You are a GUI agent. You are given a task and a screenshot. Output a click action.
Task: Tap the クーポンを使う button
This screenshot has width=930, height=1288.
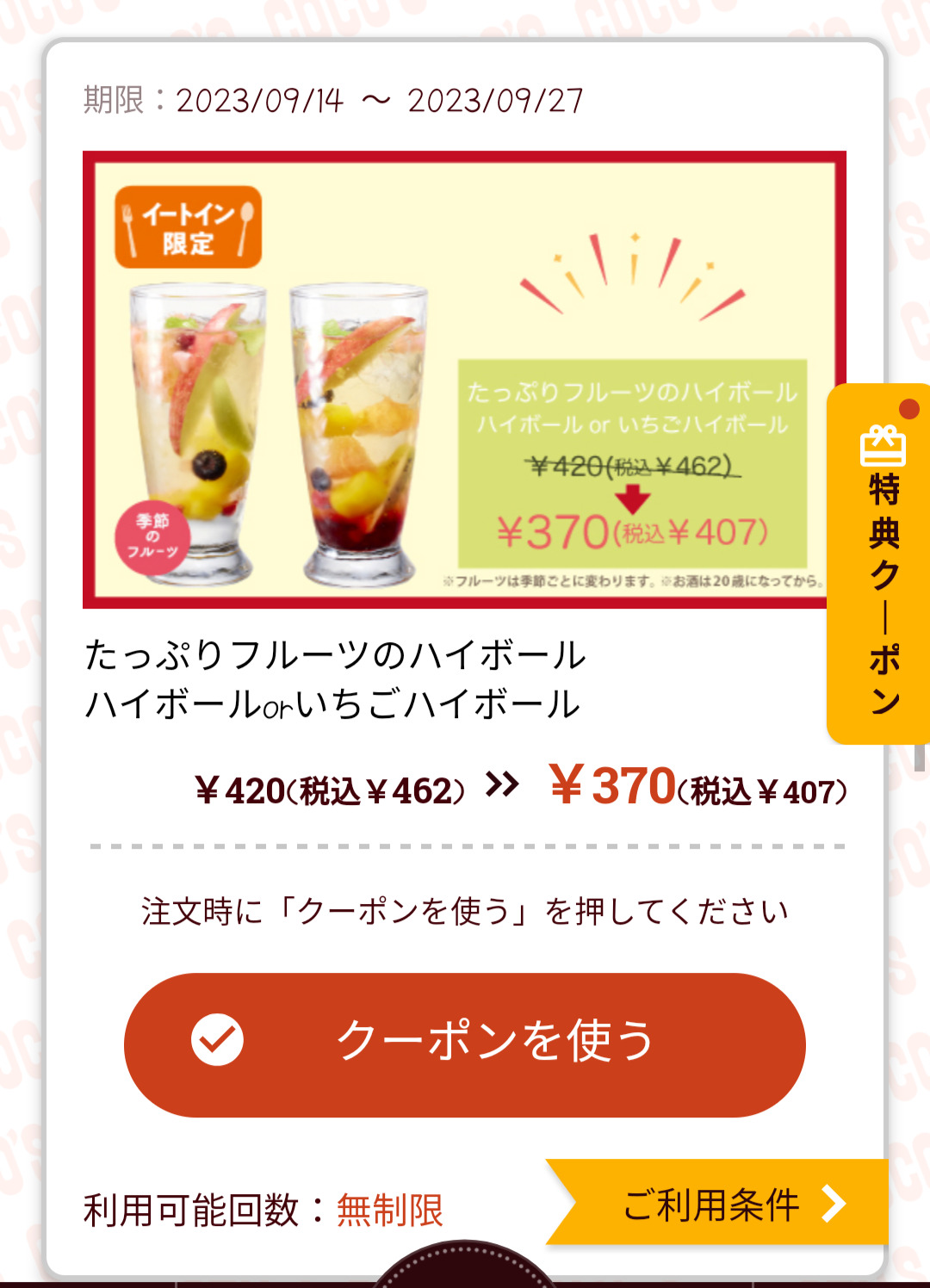tap(465, 1044)
